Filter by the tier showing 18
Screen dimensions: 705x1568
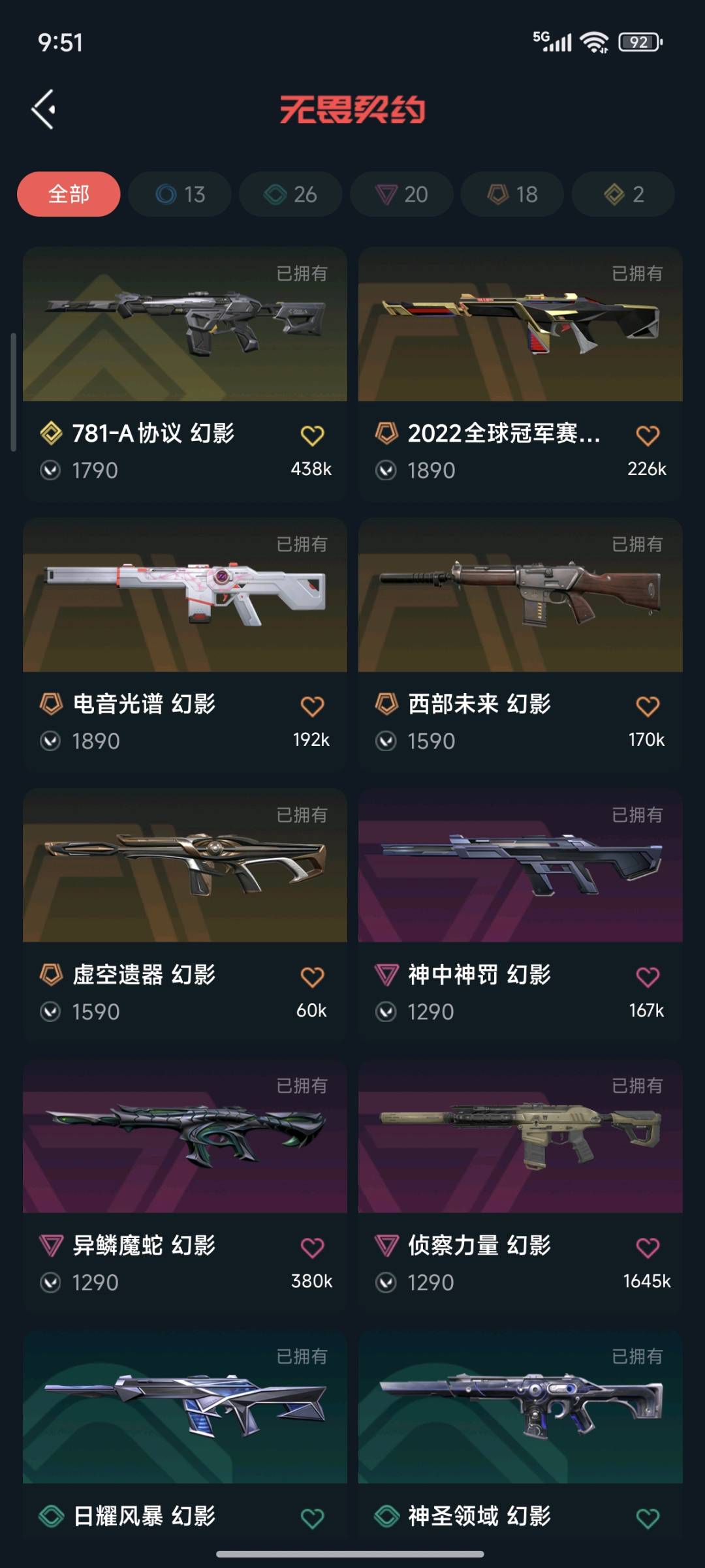click(x=512, y=194)
